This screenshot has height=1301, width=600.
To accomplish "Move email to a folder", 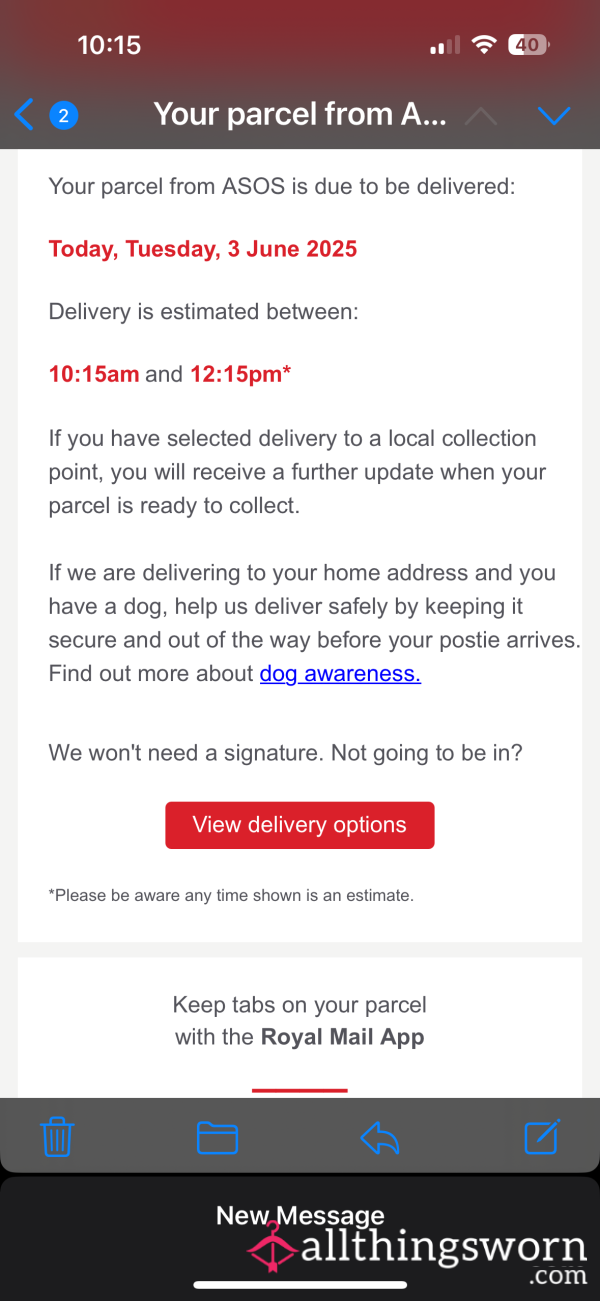I will click(x=217, y=1138).
